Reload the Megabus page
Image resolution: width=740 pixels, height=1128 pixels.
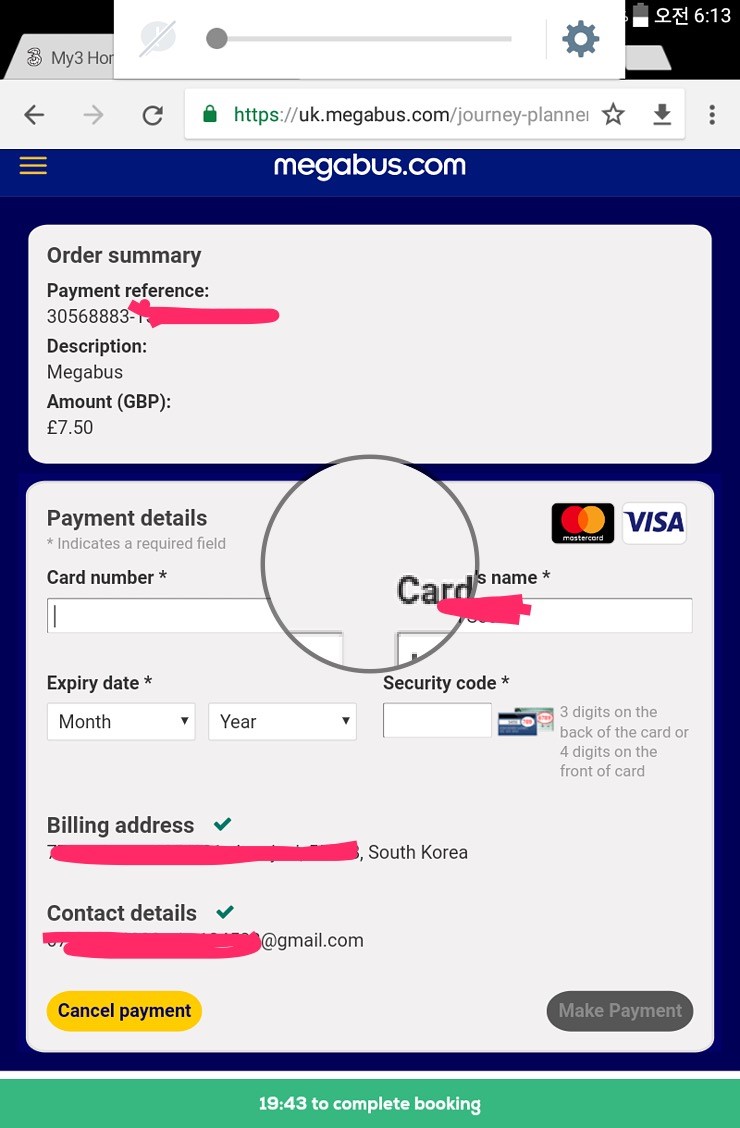(x=152, y=115)
